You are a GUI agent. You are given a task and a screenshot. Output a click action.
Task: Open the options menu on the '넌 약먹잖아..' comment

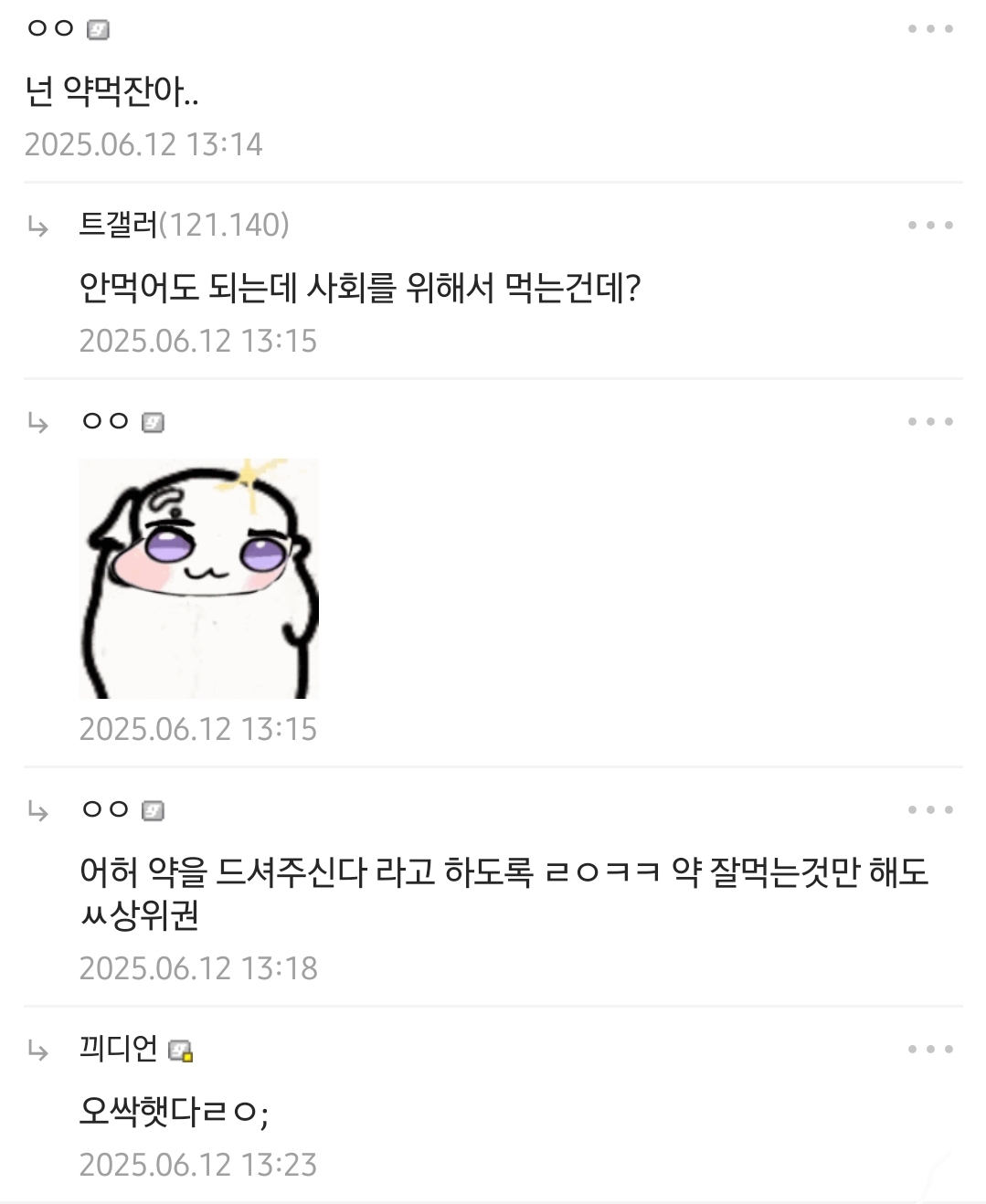coord(930,29)
